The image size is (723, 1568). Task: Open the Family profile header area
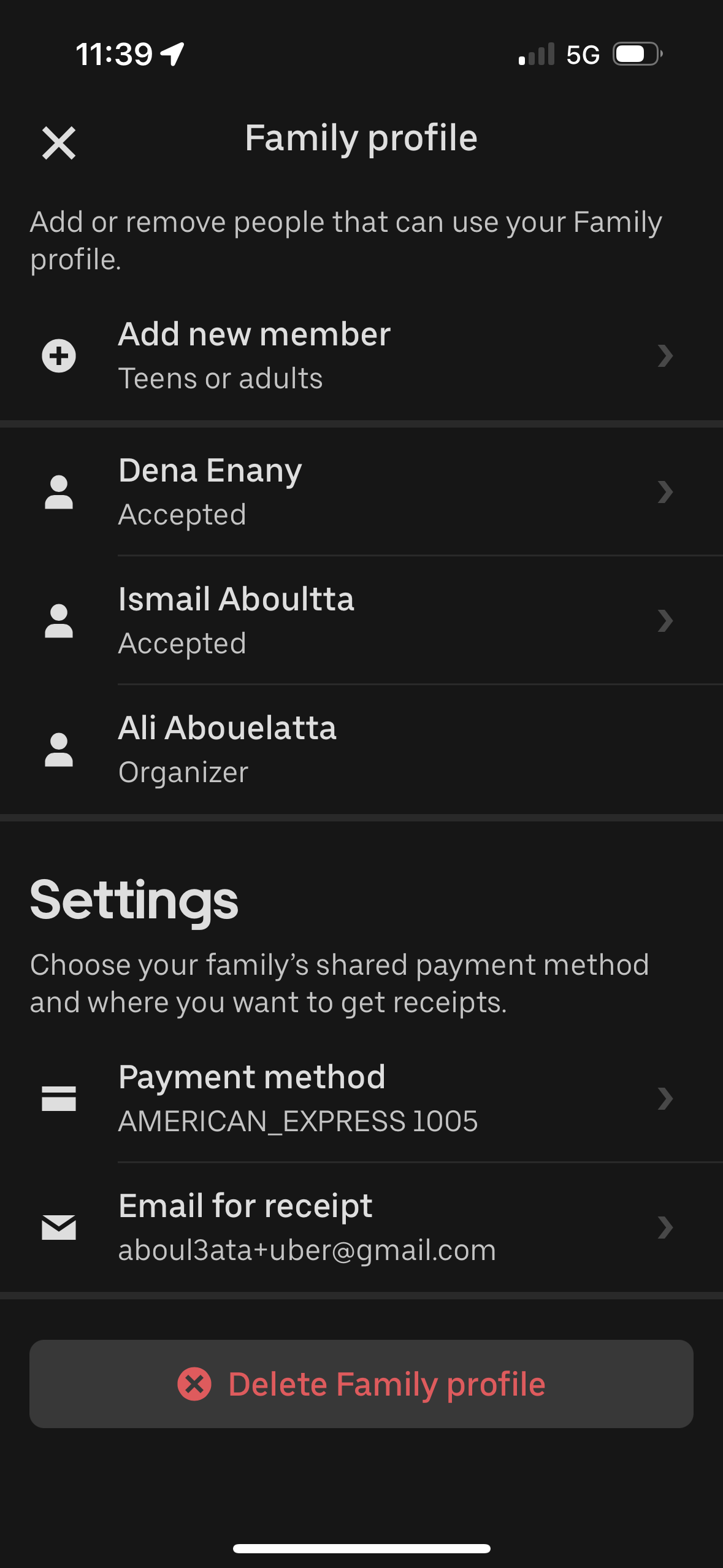pos(361,138)
